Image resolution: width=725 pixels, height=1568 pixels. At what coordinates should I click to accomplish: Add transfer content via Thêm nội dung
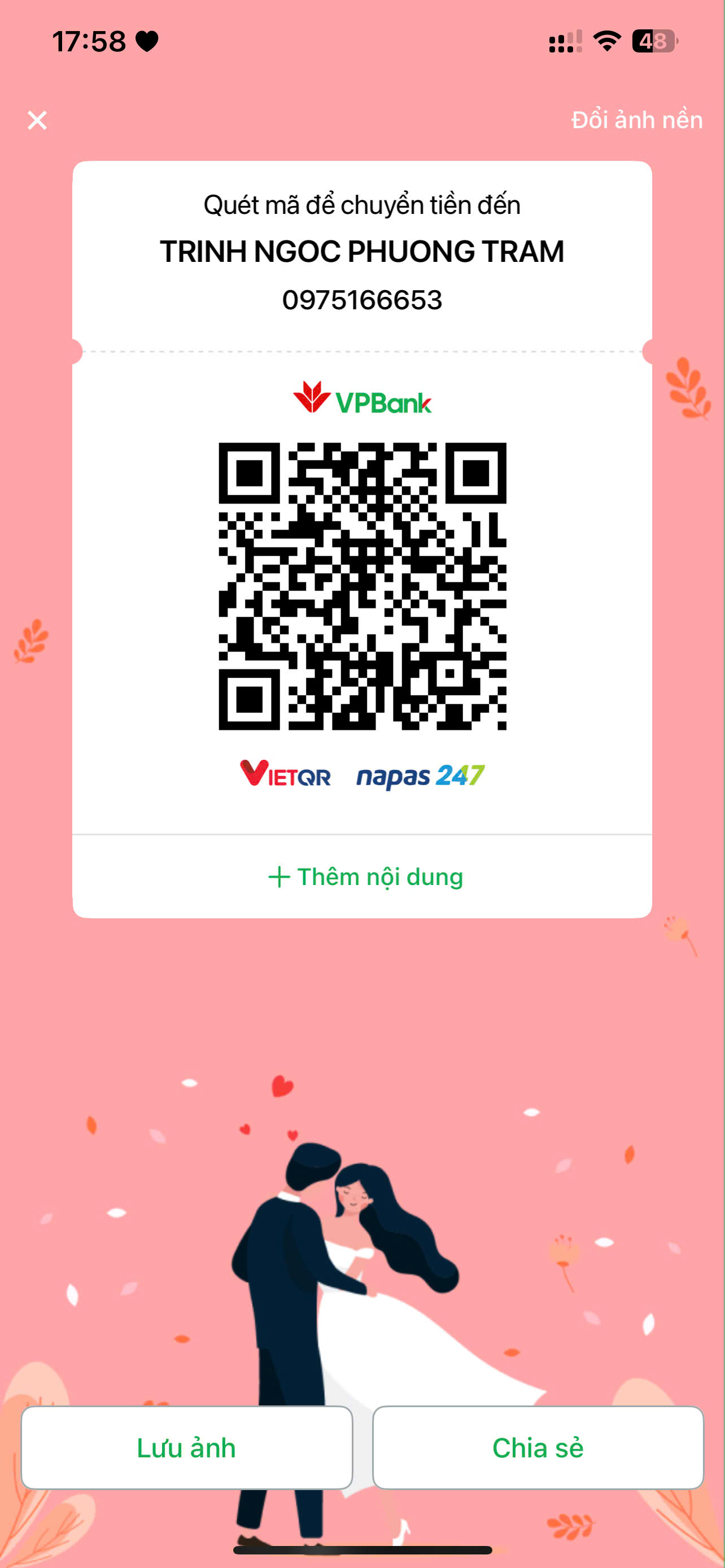[365, 877]
